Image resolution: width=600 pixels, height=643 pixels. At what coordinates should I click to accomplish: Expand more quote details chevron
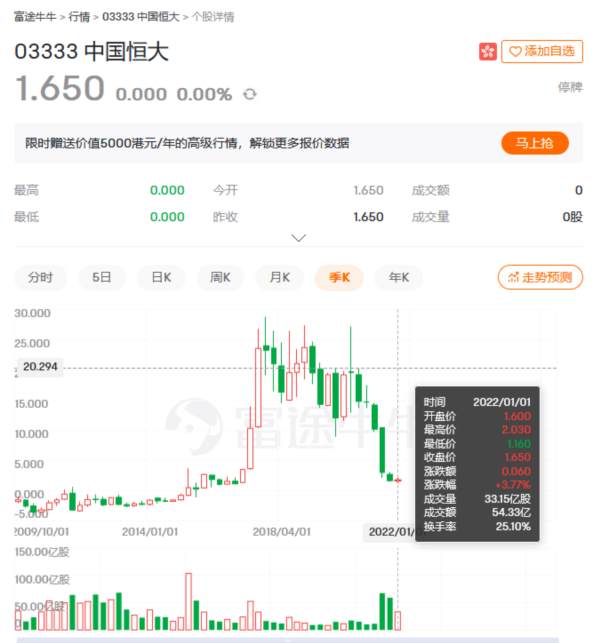[x=298, y=238]
